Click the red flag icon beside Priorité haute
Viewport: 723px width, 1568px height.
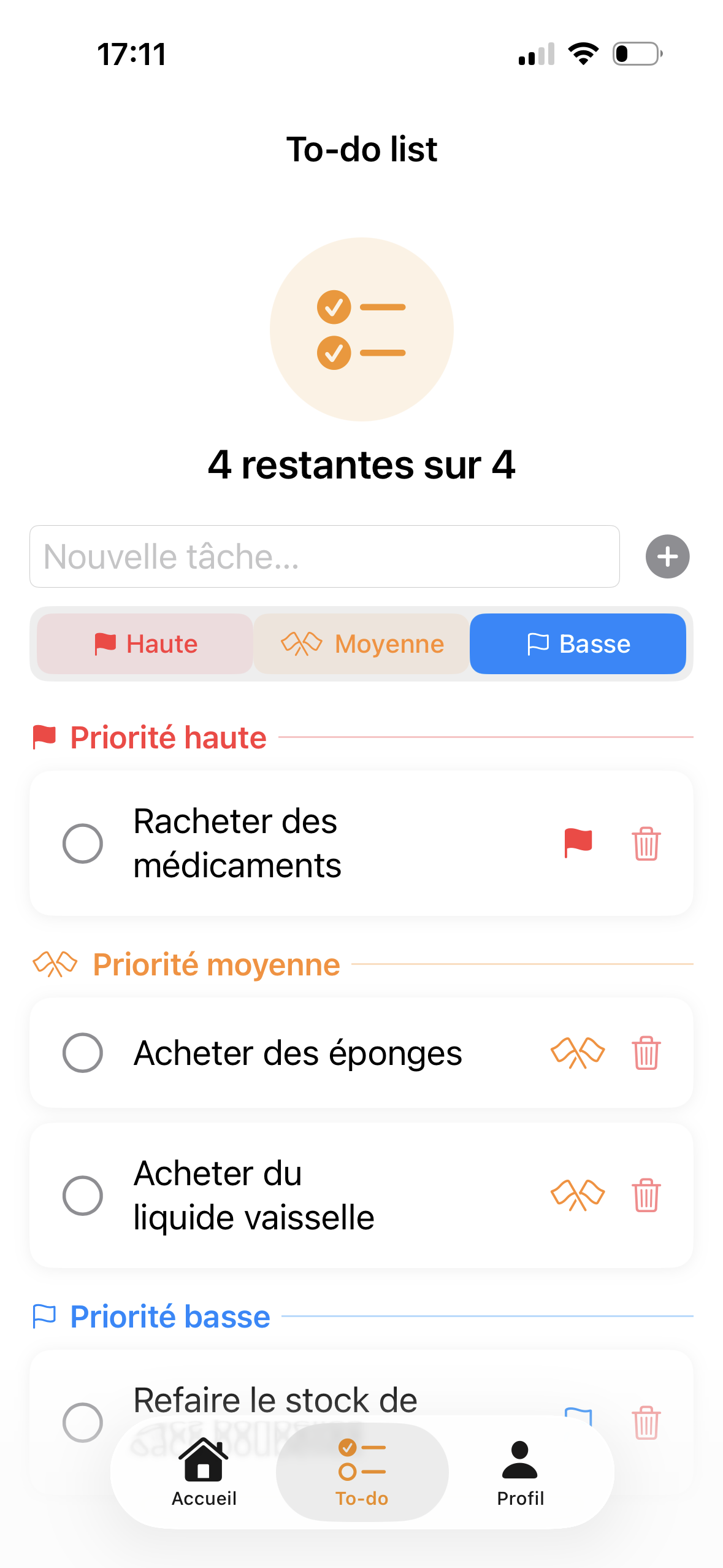point(45,737)
